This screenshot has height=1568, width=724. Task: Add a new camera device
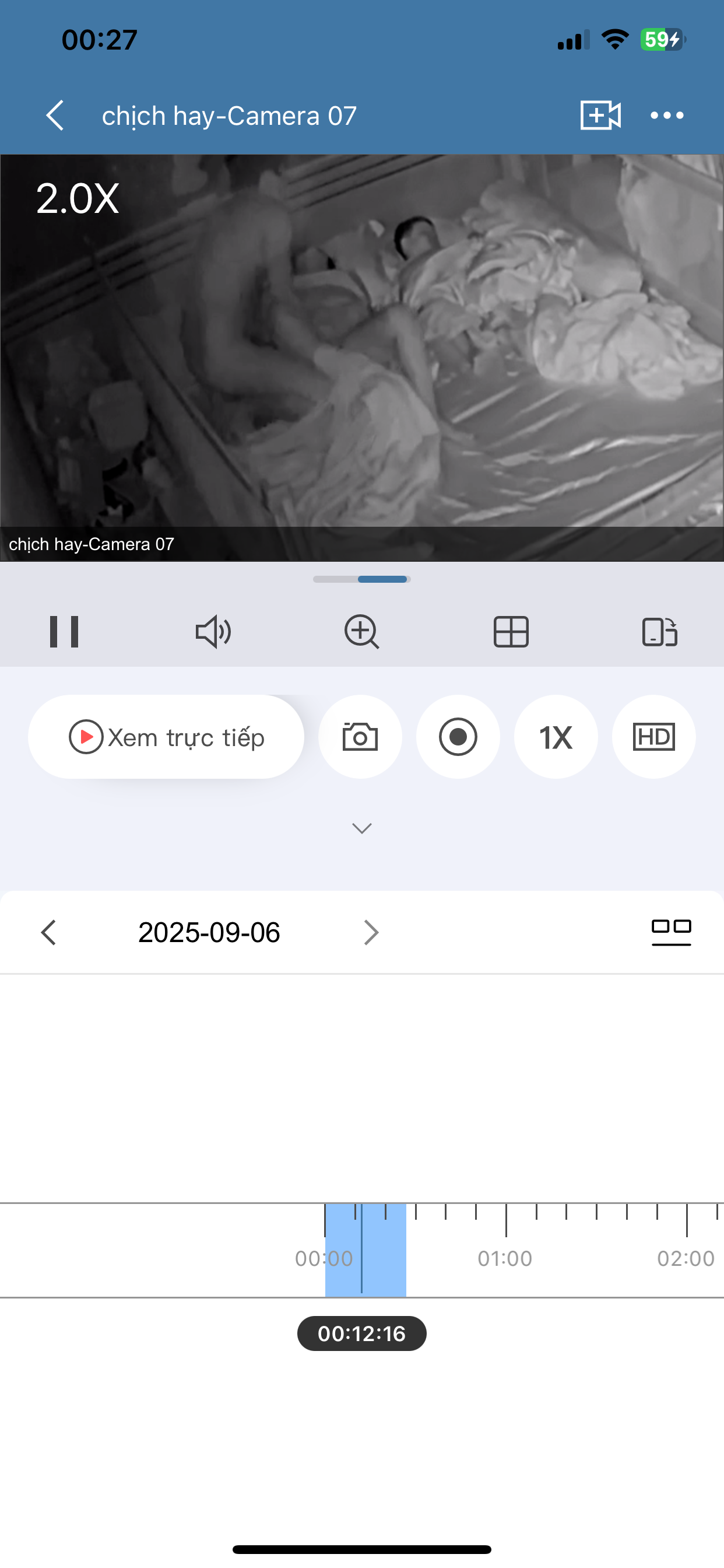[600, 116]
